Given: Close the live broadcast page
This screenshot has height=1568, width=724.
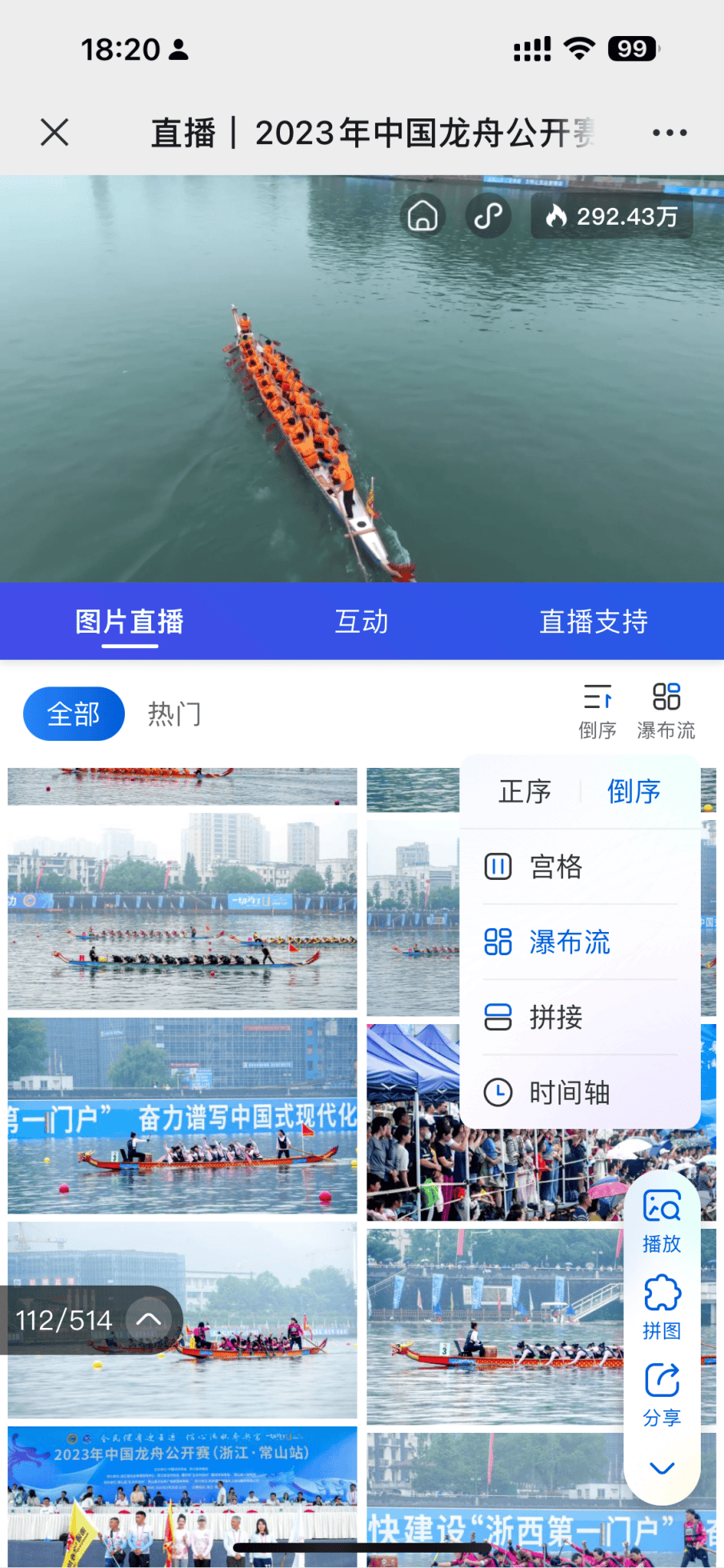Looking at the screenshot, I should tap(54, 132).
